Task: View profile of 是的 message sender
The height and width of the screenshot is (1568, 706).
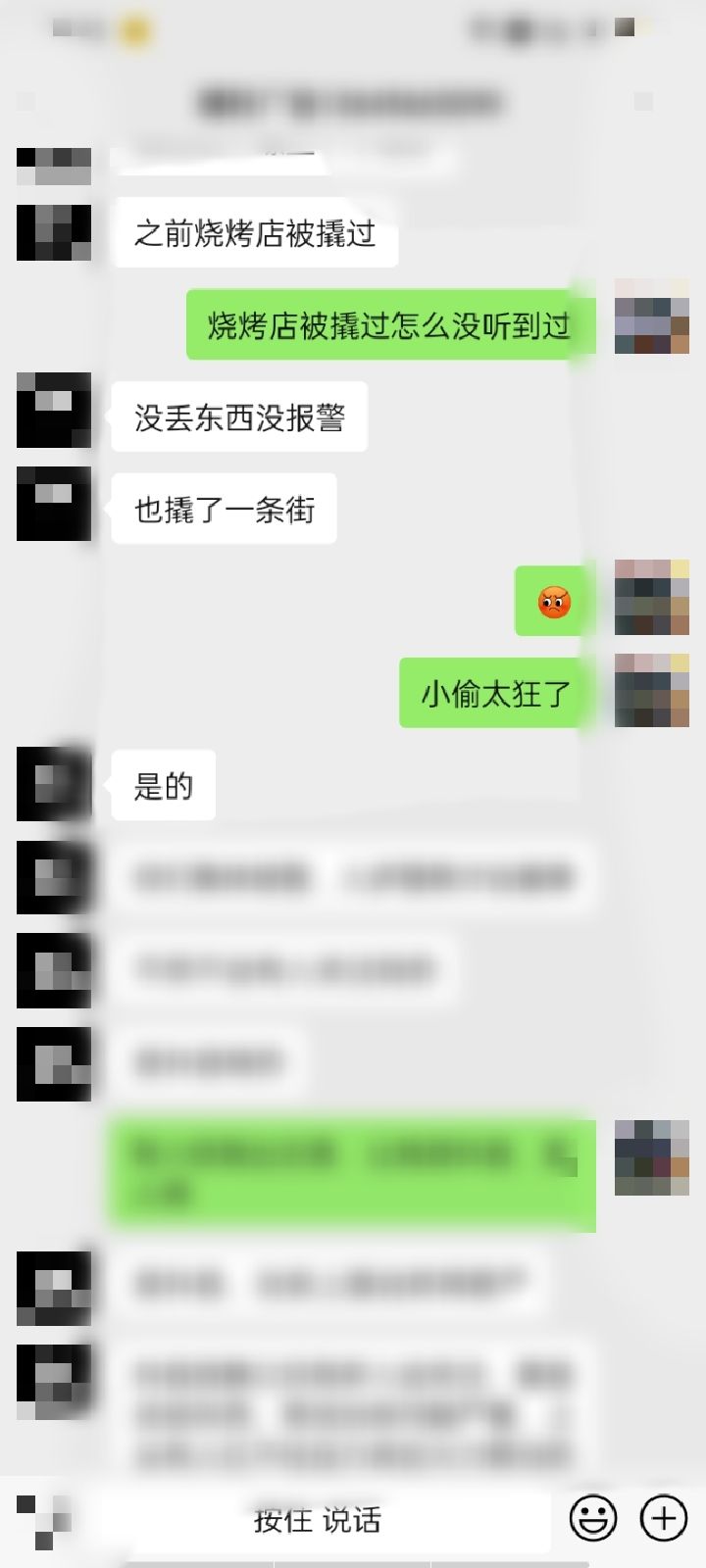Action: tap(54, 784)
